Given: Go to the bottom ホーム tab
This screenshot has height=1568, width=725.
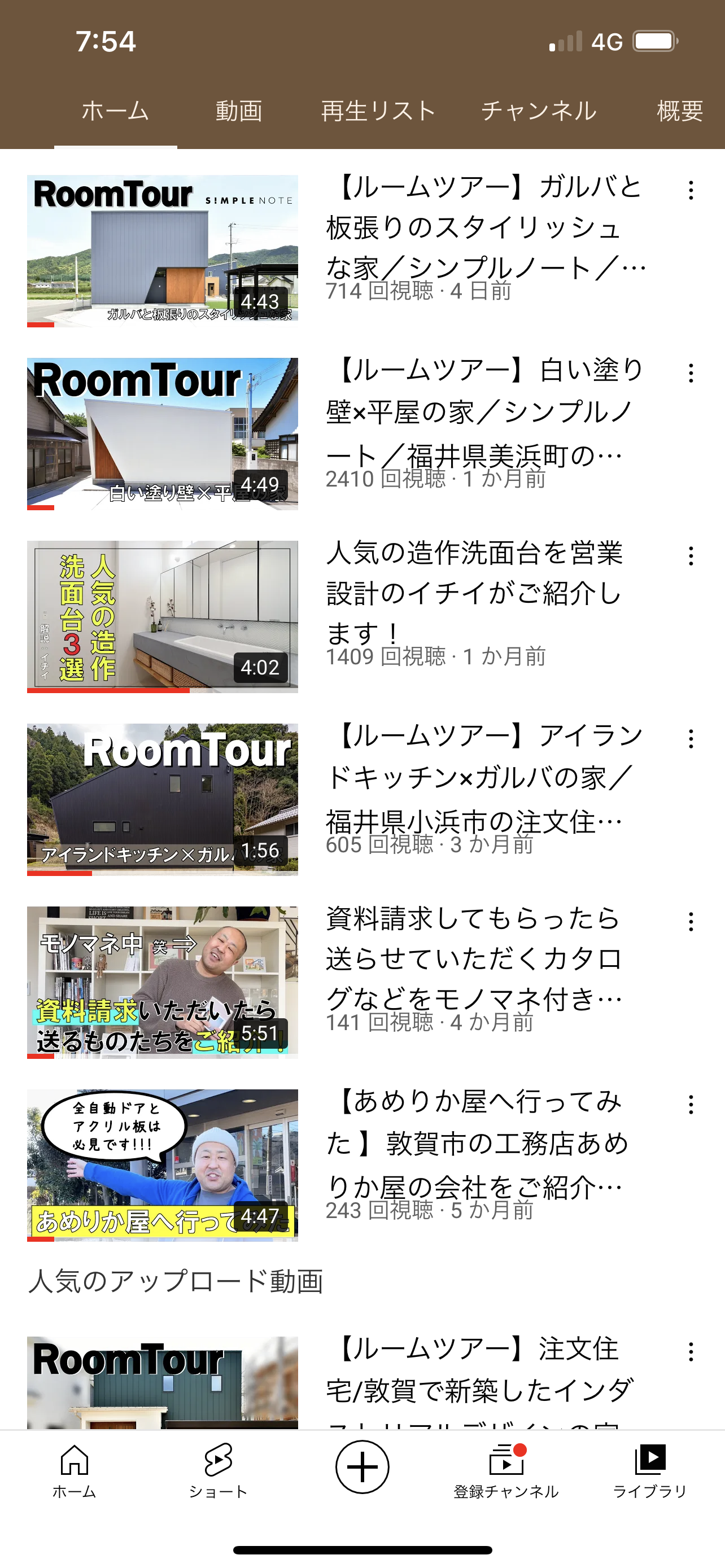Looking at the screenshot, I should [x=75, y=1471].
